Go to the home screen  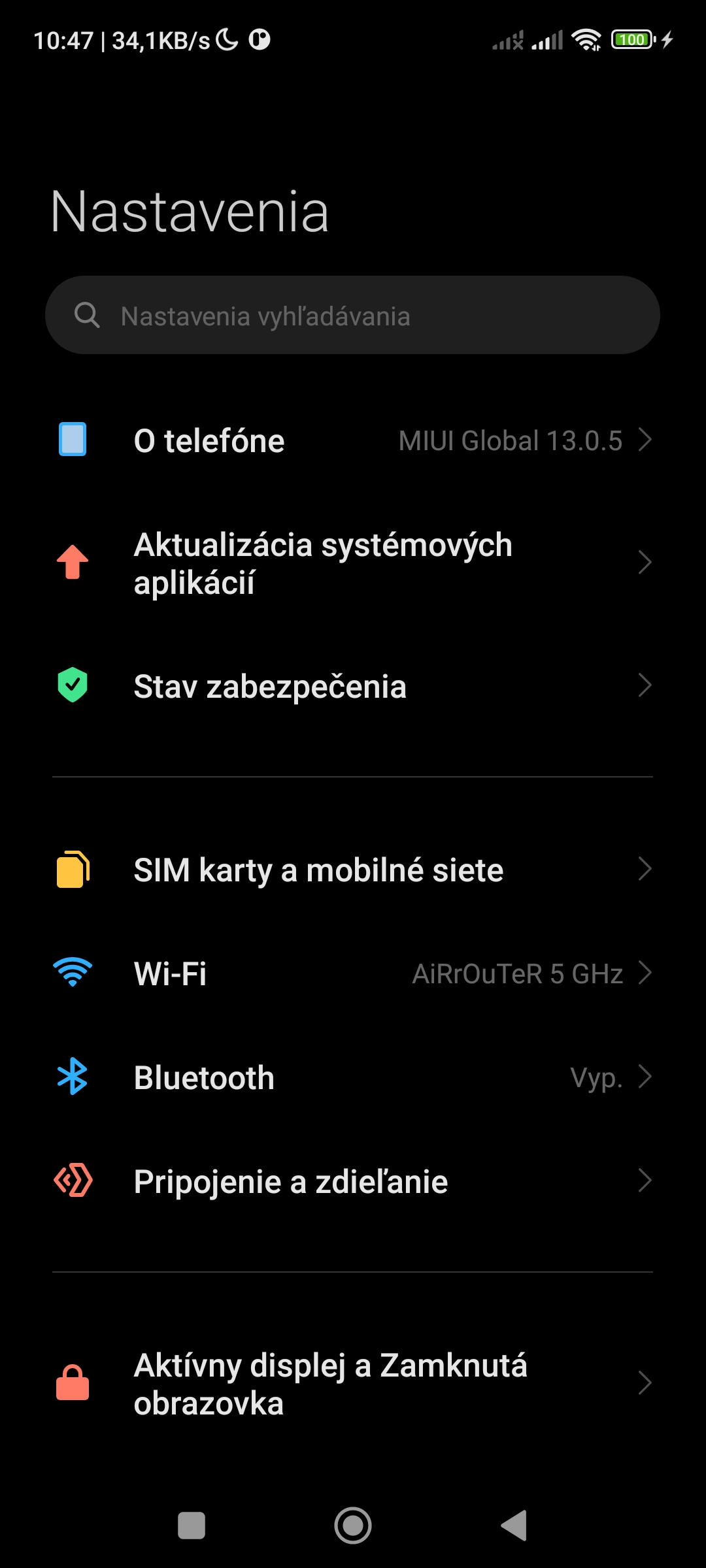pos(353,1526)
